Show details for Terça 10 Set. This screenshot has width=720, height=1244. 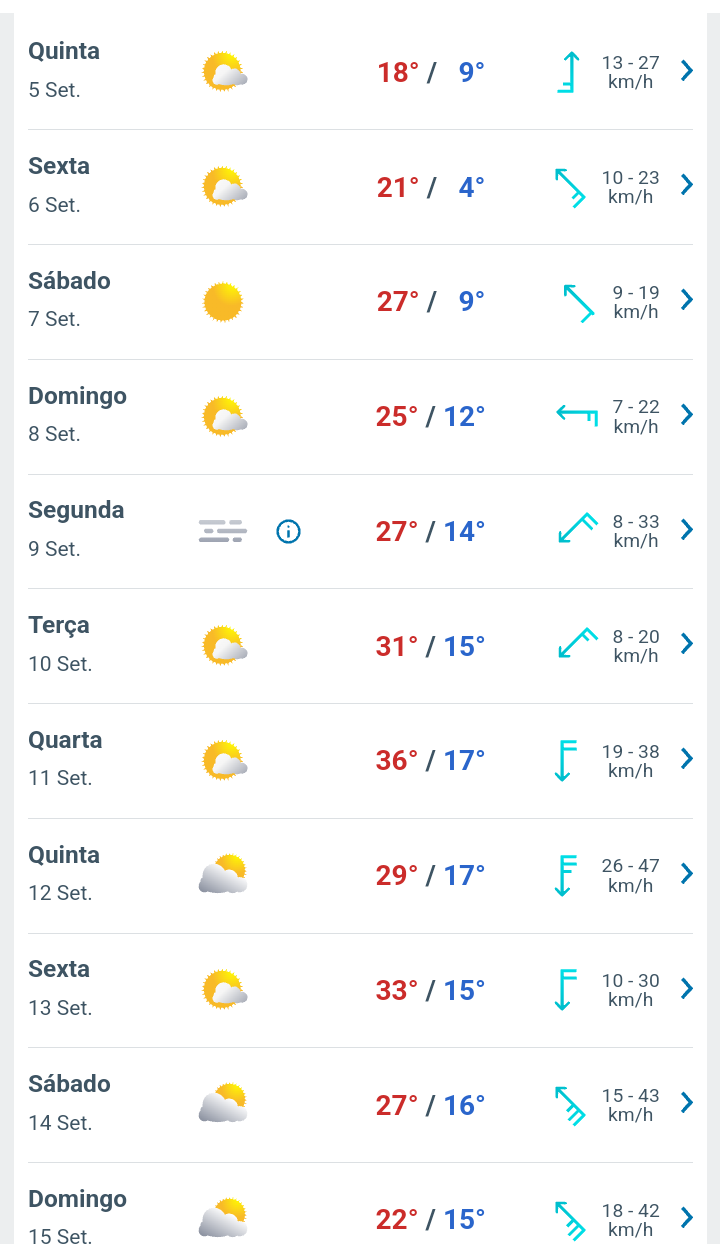(360, 646)
